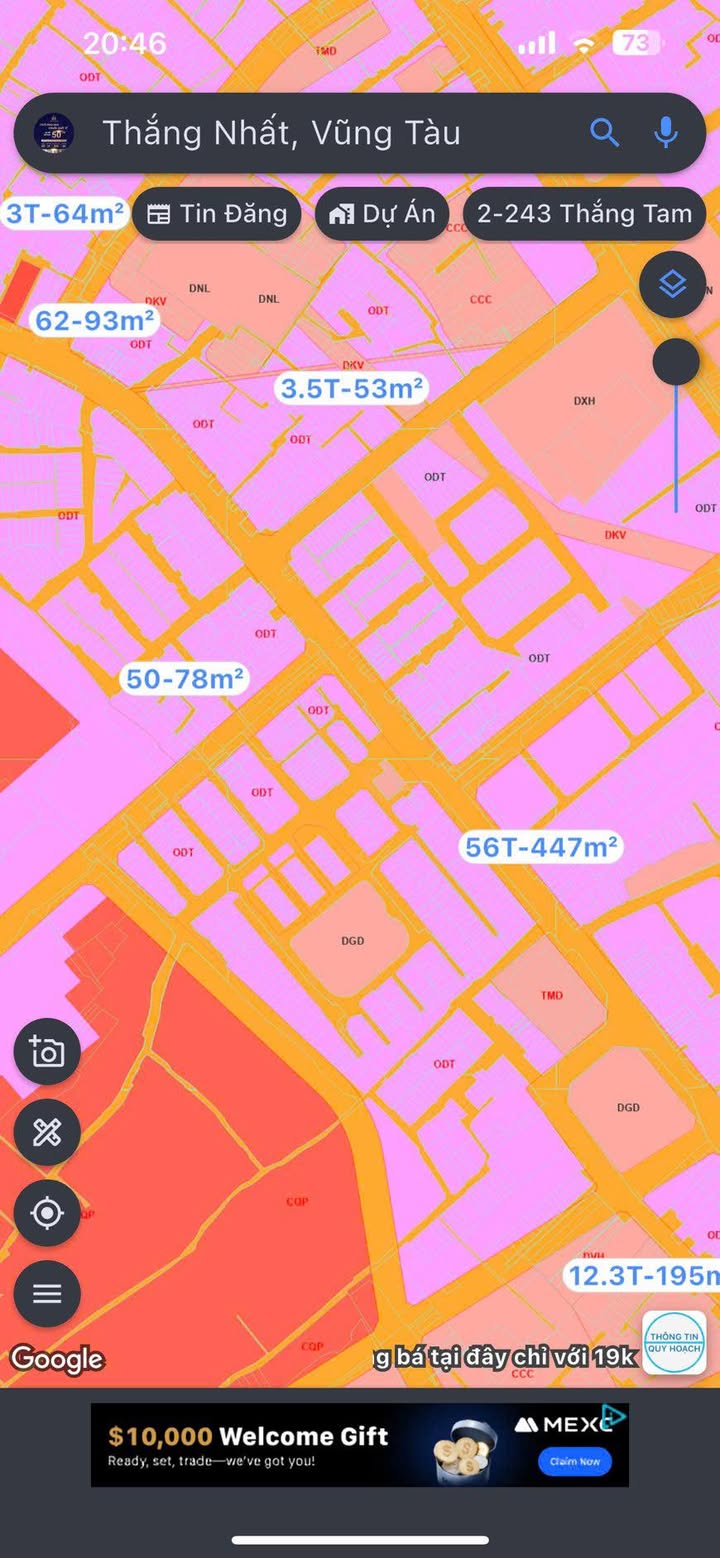Select the Tin Đăng chip
720x1558 pixels.
tap(217, 214)
